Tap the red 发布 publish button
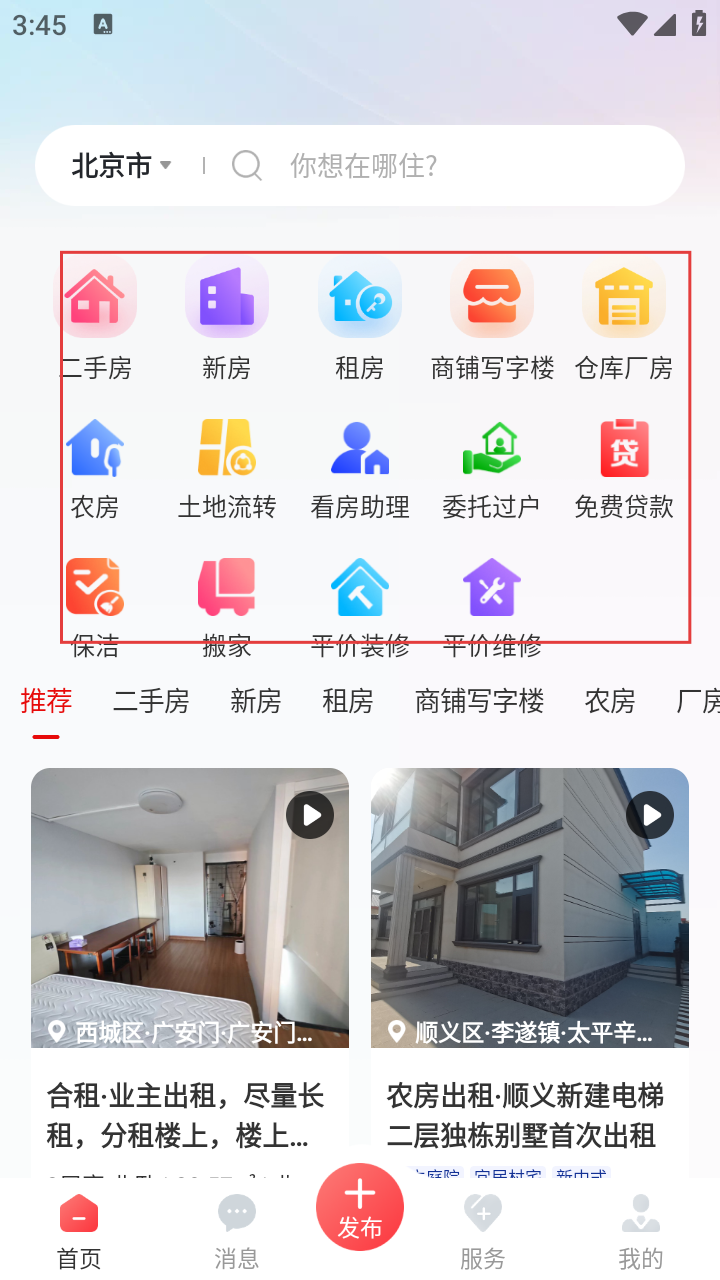 360,1207
